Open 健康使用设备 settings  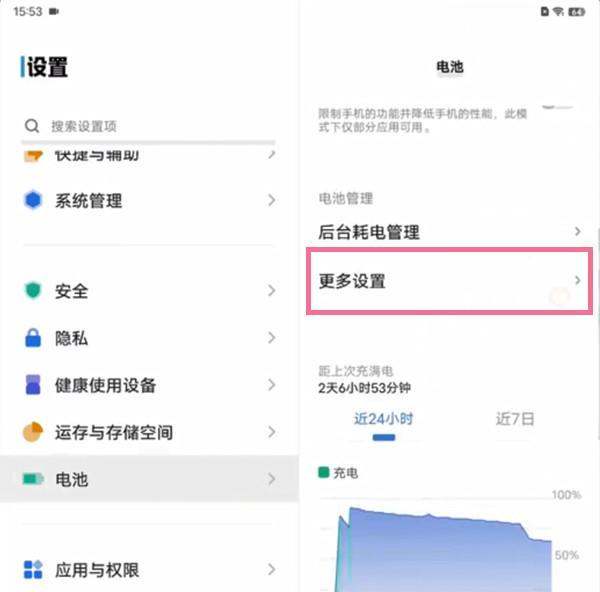148,385
